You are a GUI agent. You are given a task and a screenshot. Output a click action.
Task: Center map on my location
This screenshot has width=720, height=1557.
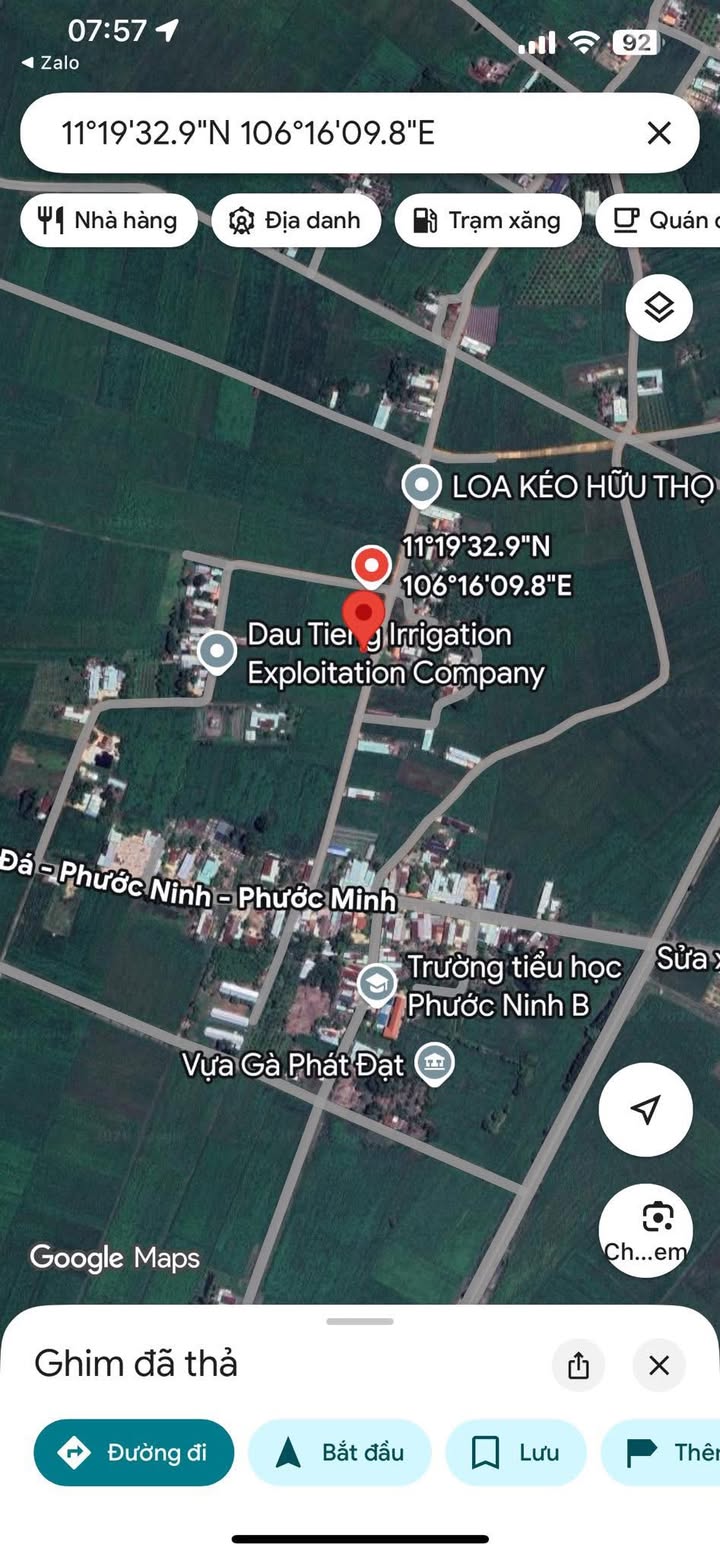tap(645, 1109)
